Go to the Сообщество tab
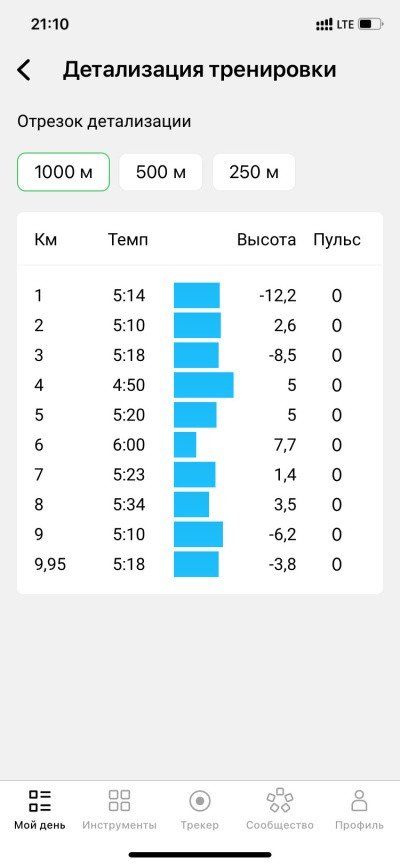The width and height of the screenshot is (400, 866). coord(280,810)
